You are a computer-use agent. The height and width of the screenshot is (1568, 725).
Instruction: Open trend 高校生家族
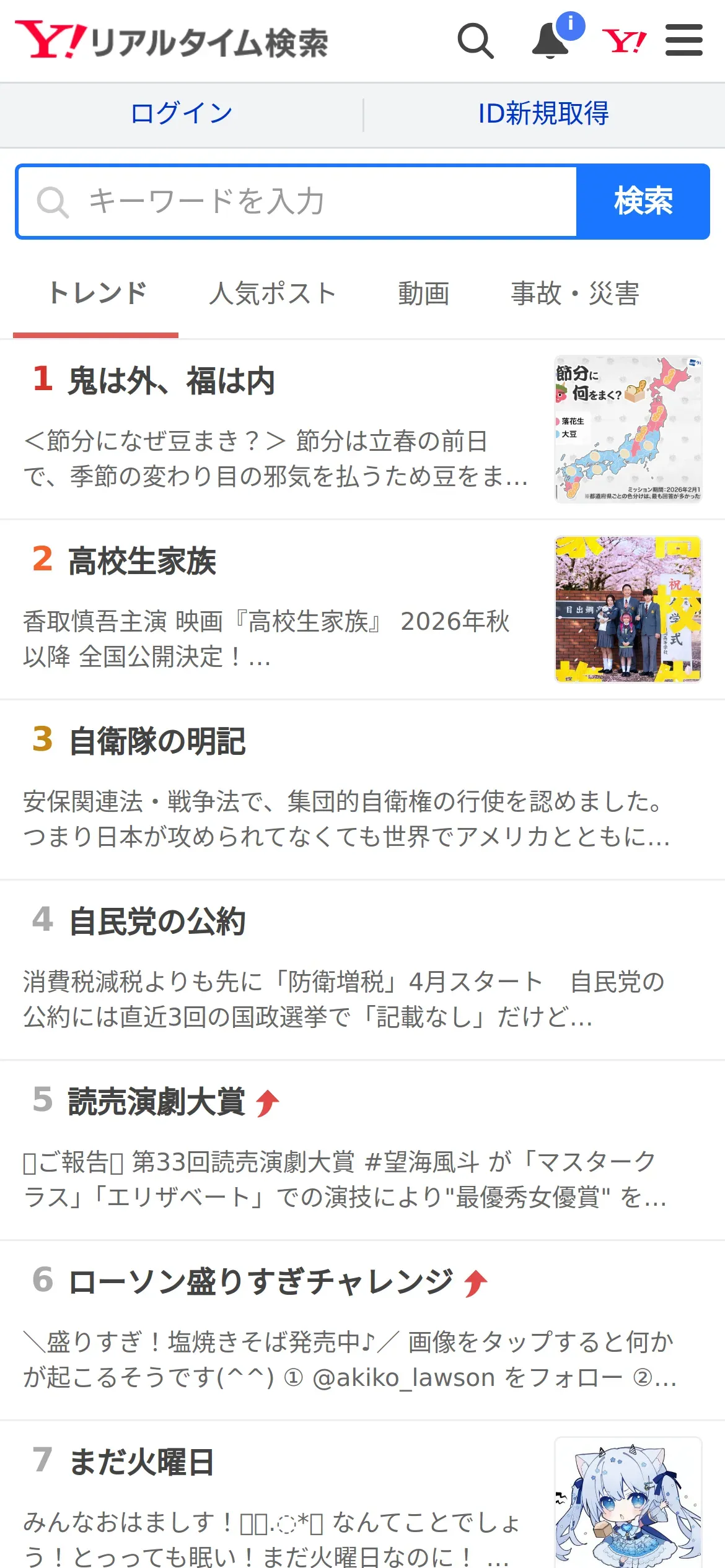click(x=142, y=561)
